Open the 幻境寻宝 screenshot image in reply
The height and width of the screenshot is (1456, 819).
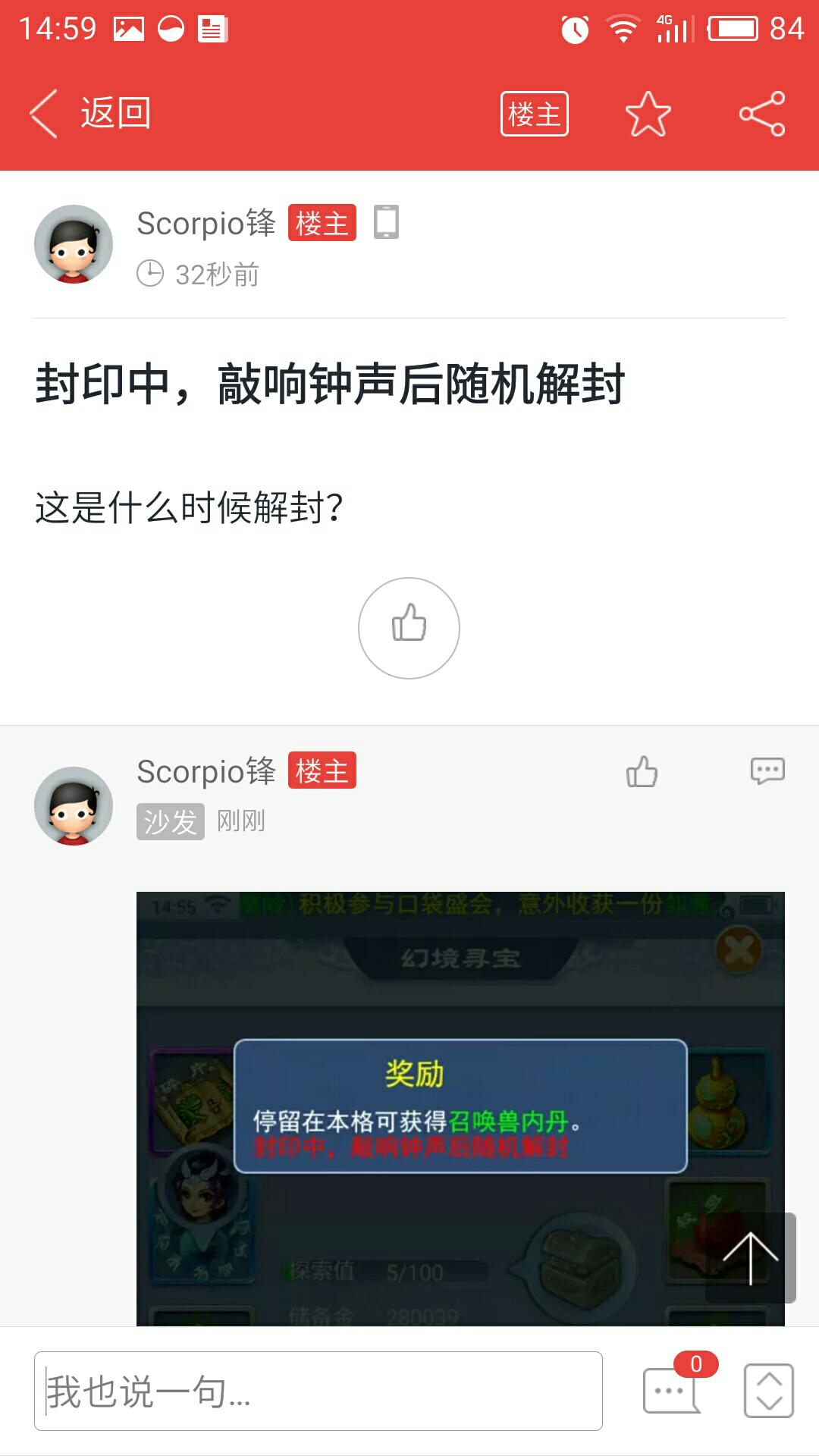point(460,1109)
